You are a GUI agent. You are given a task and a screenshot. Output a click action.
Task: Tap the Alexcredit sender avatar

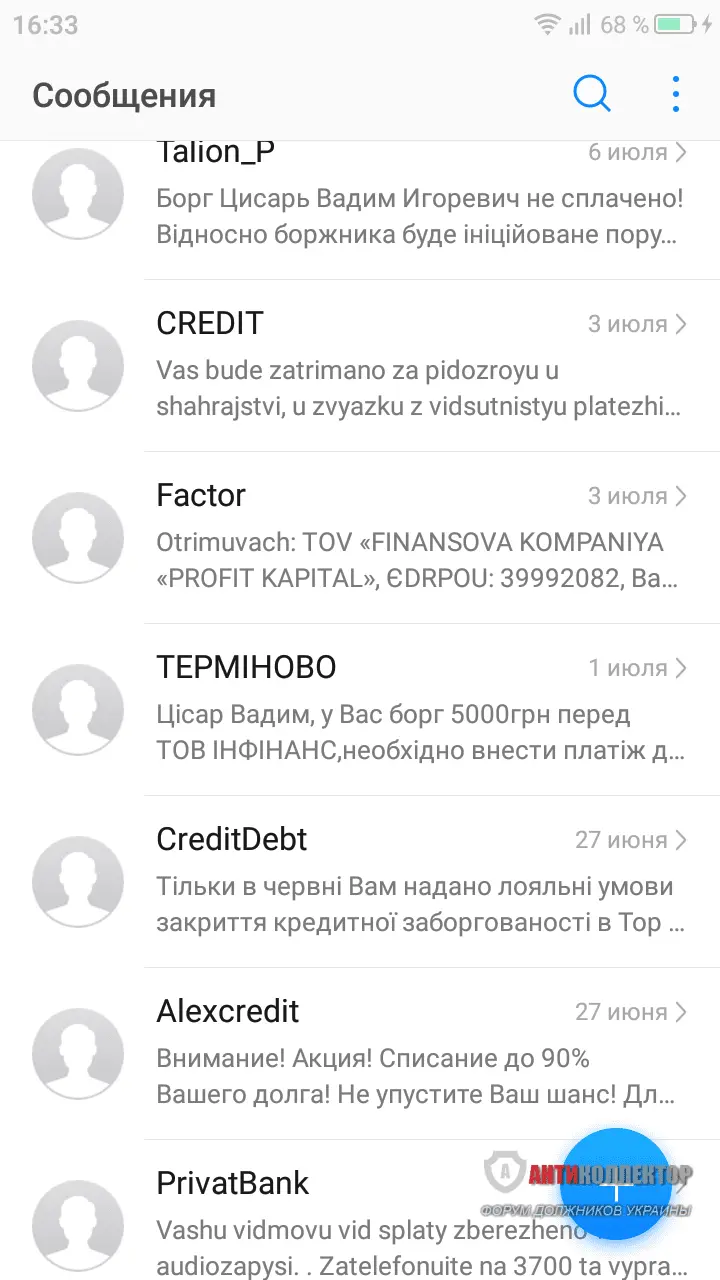[78, 1053]
